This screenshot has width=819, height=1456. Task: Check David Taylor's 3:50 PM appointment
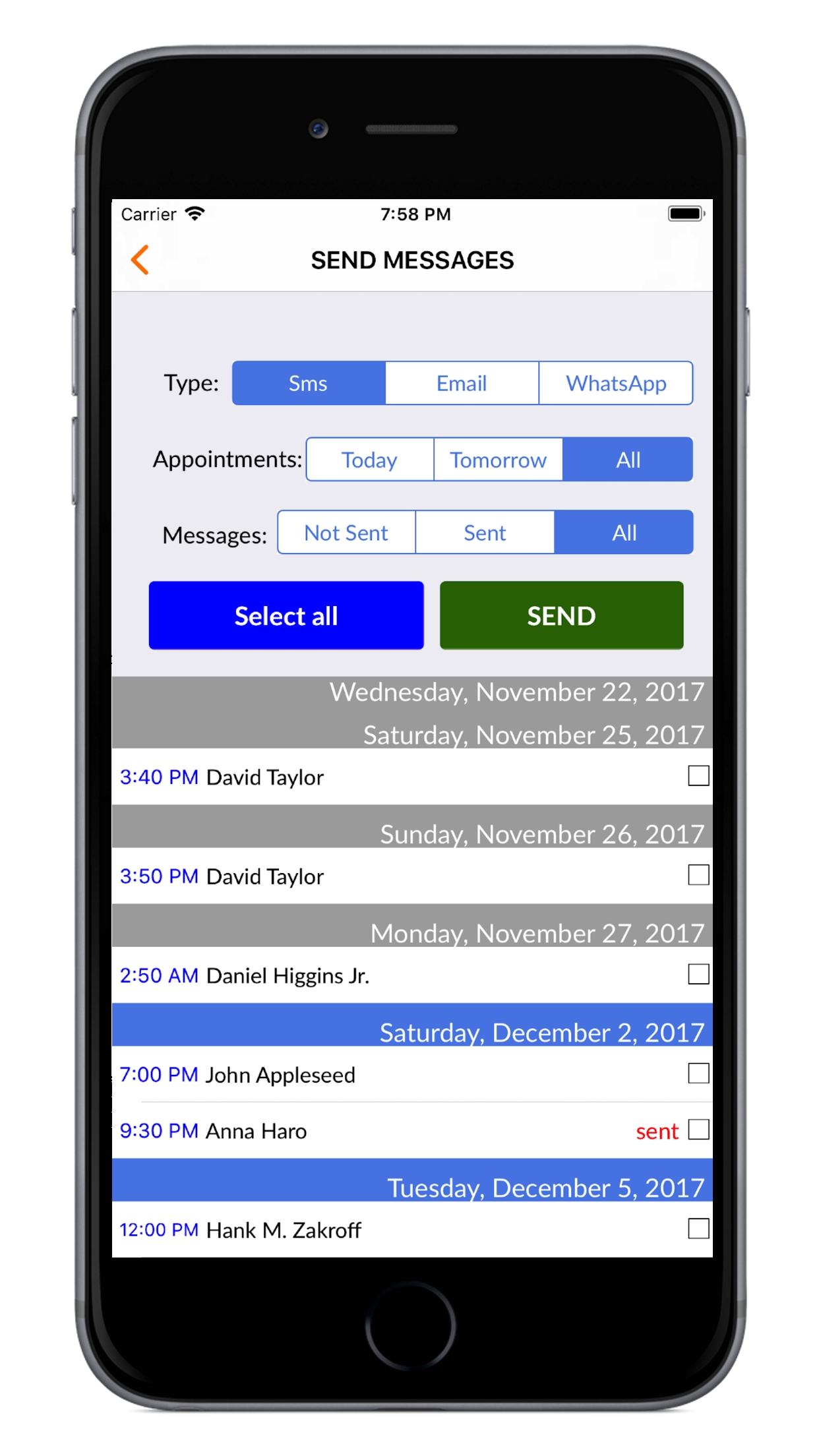pyautogui.click(x=698, y=875)
